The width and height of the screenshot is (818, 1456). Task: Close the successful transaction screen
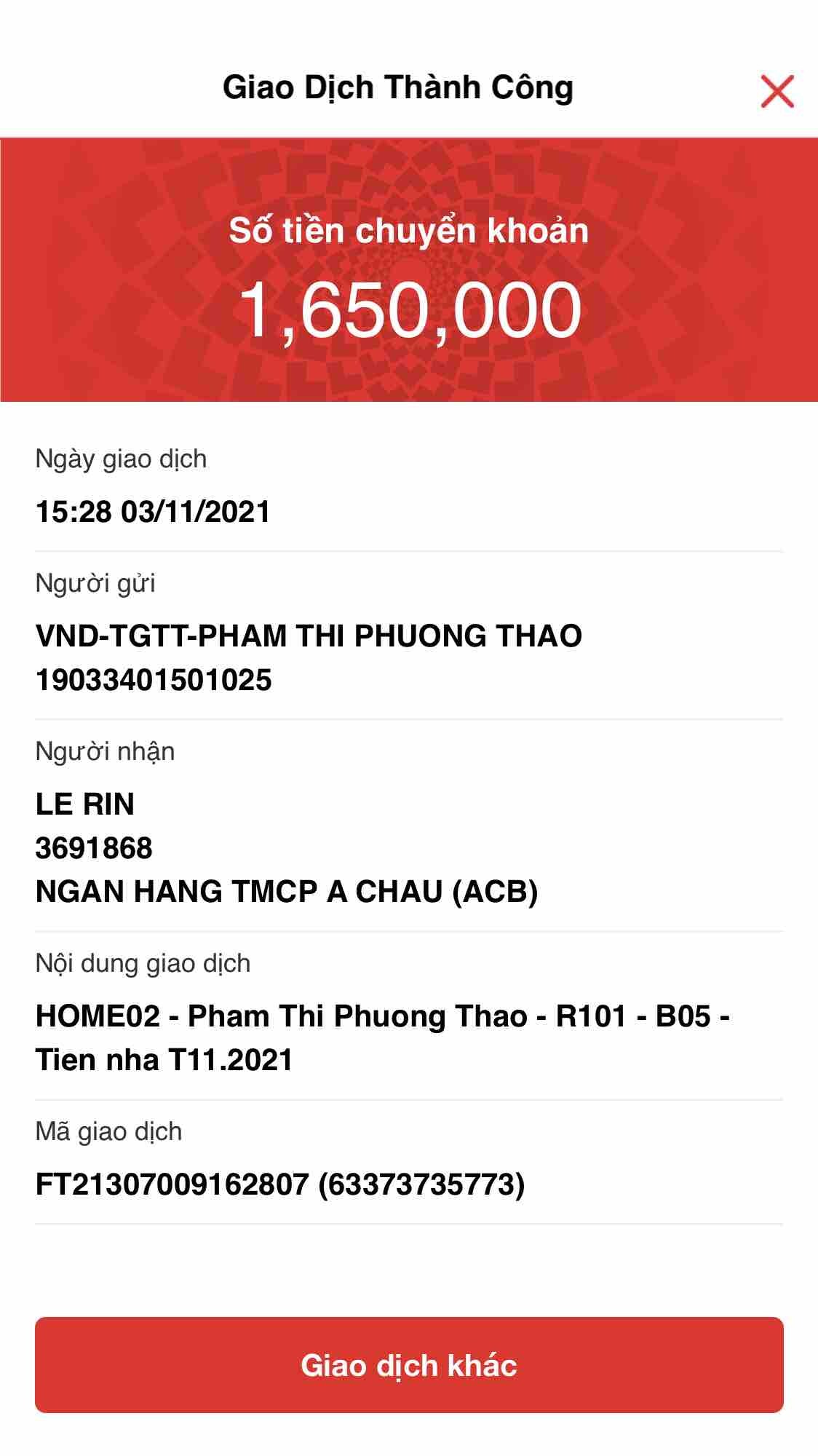pyautogui.click(x=777, y=91)
